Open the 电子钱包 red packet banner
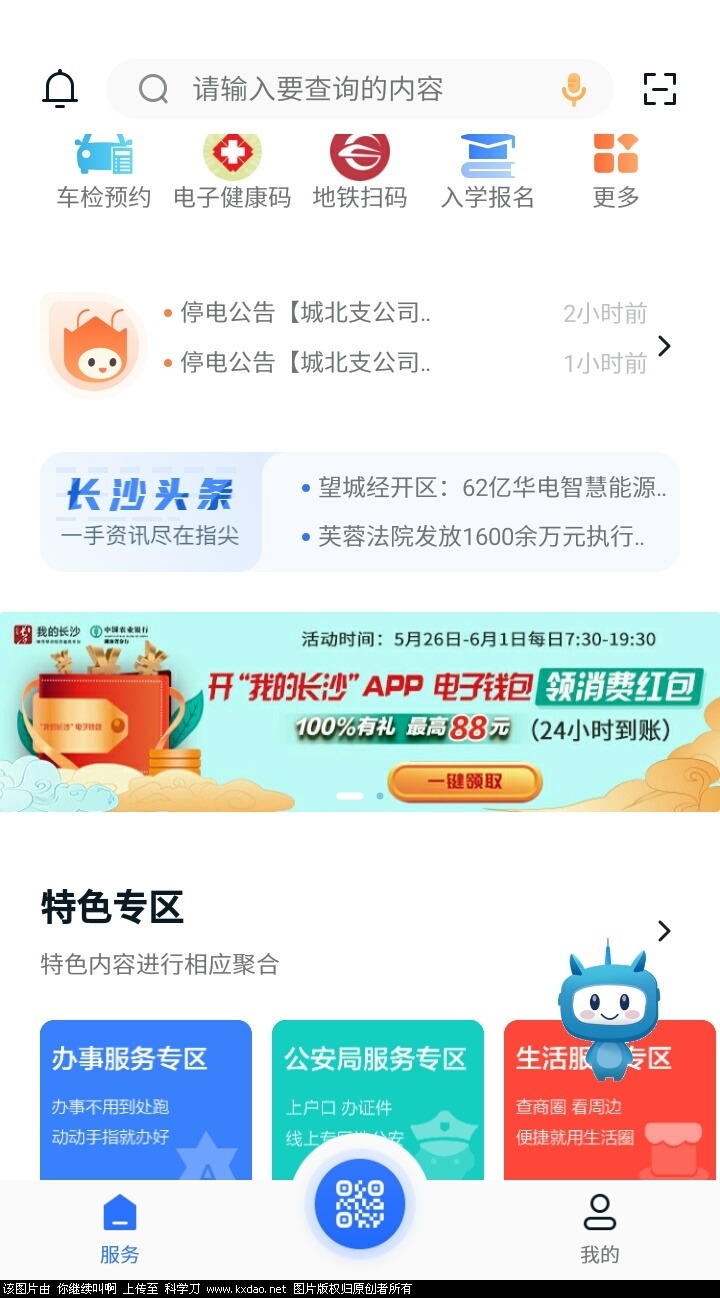 (360, 712)
